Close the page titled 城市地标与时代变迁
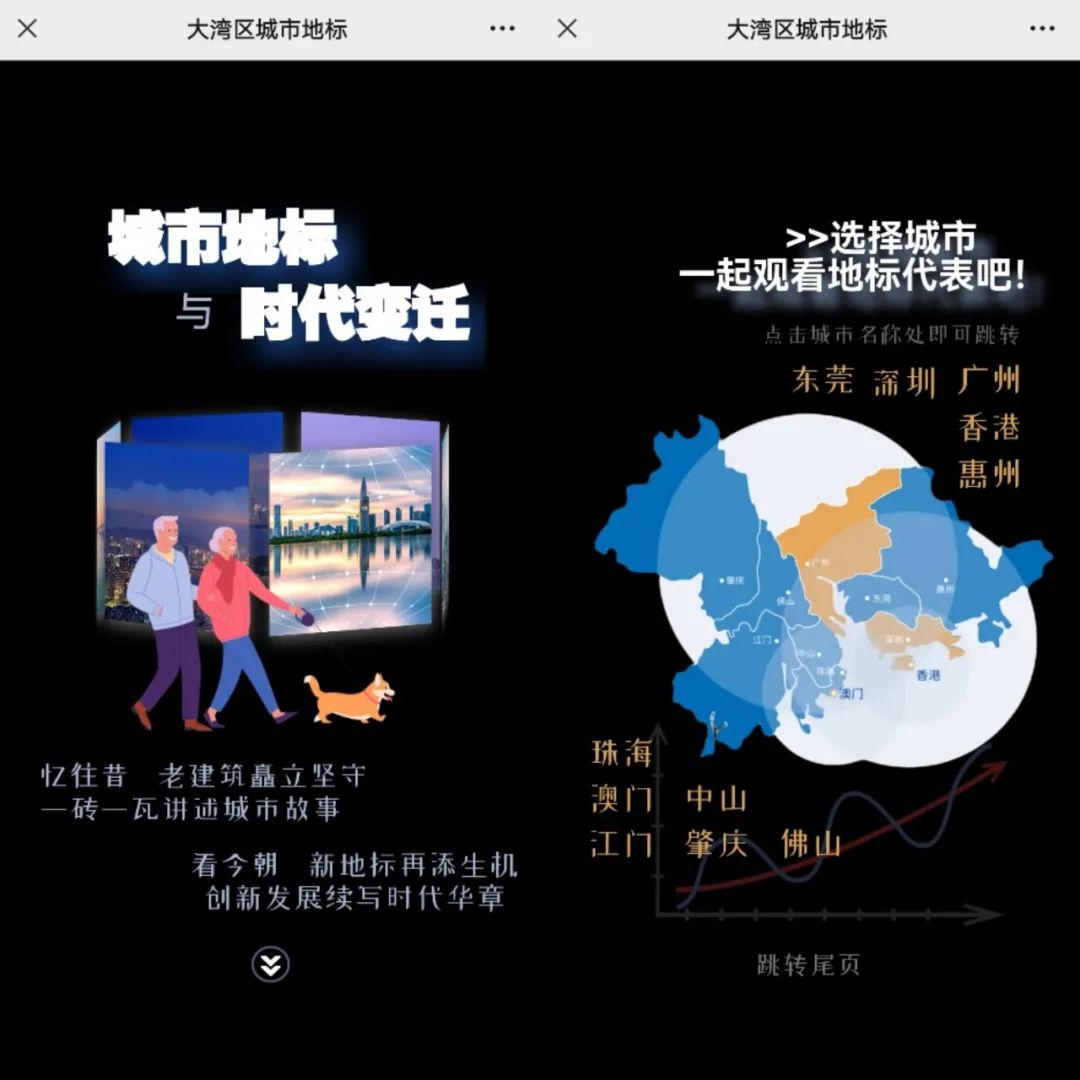Image resolution: width=1080 pixels, height=1080 pixels. (27, 29)
